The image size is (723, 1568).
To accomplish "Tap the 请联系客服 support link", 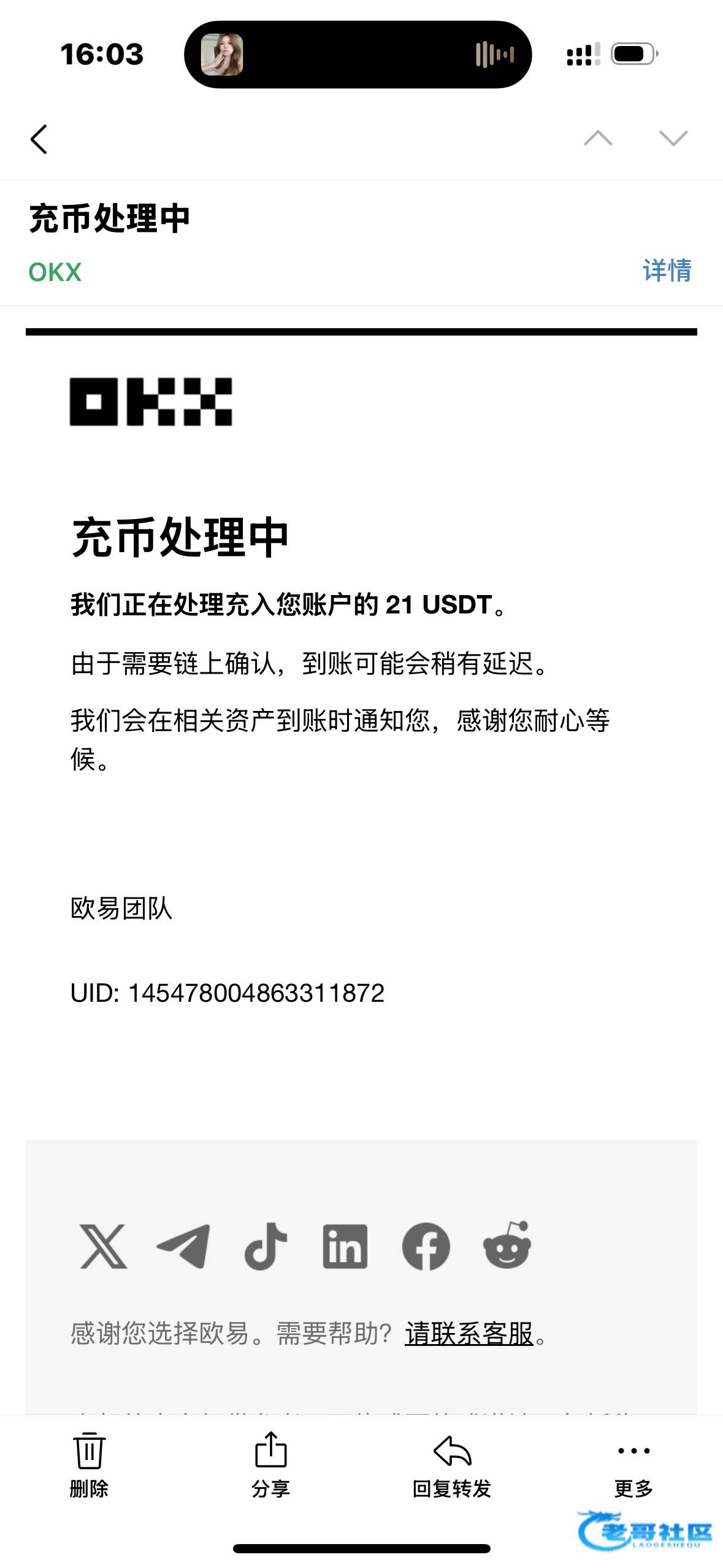I will (469, 1334).
